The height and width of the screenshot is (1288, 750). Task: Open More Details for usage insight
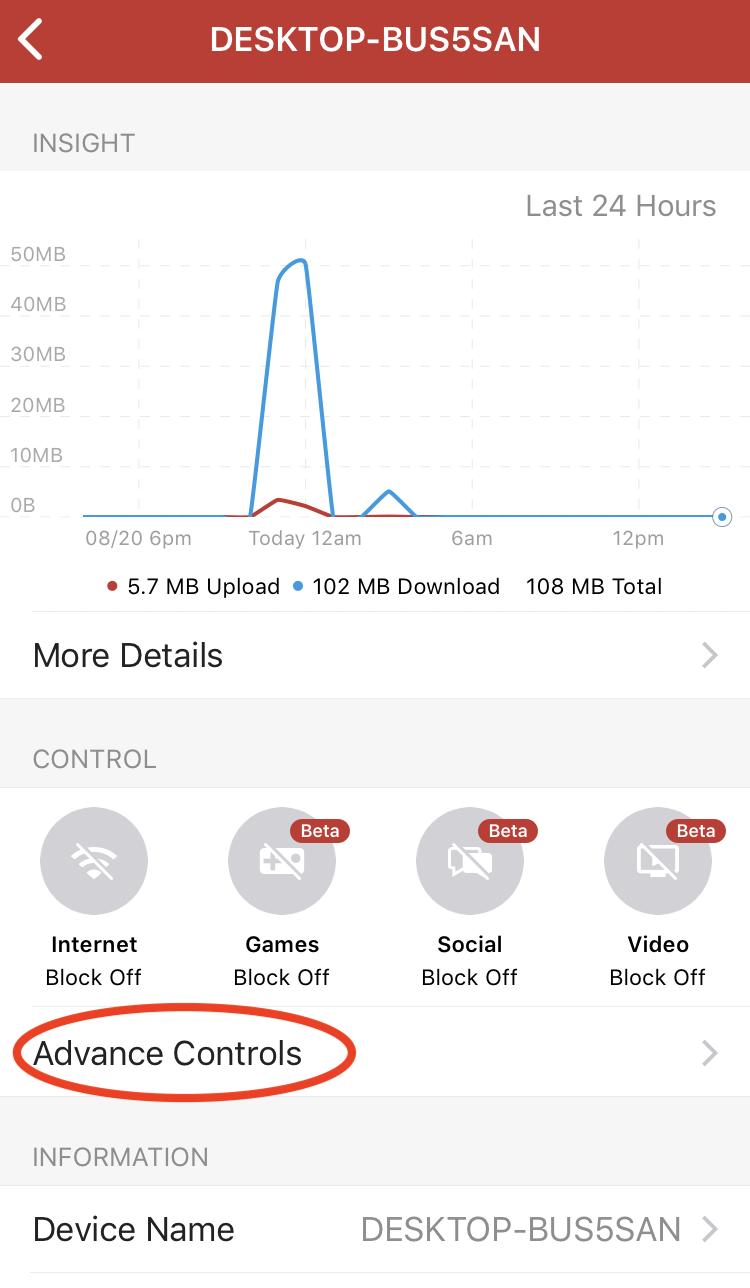(375, 656)
